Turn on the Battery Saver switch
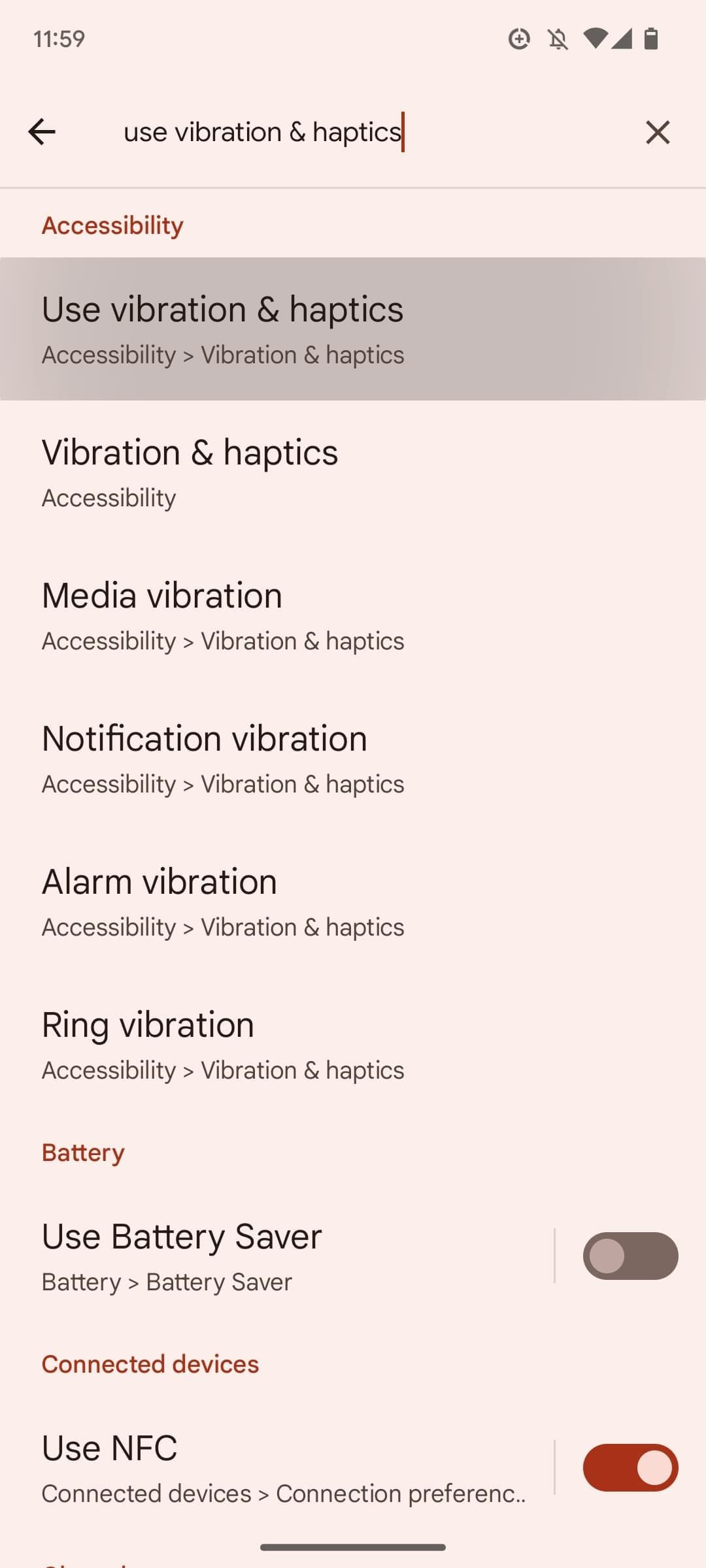706x1568 pixels. pyautogui.click(x=630, y=1256)
